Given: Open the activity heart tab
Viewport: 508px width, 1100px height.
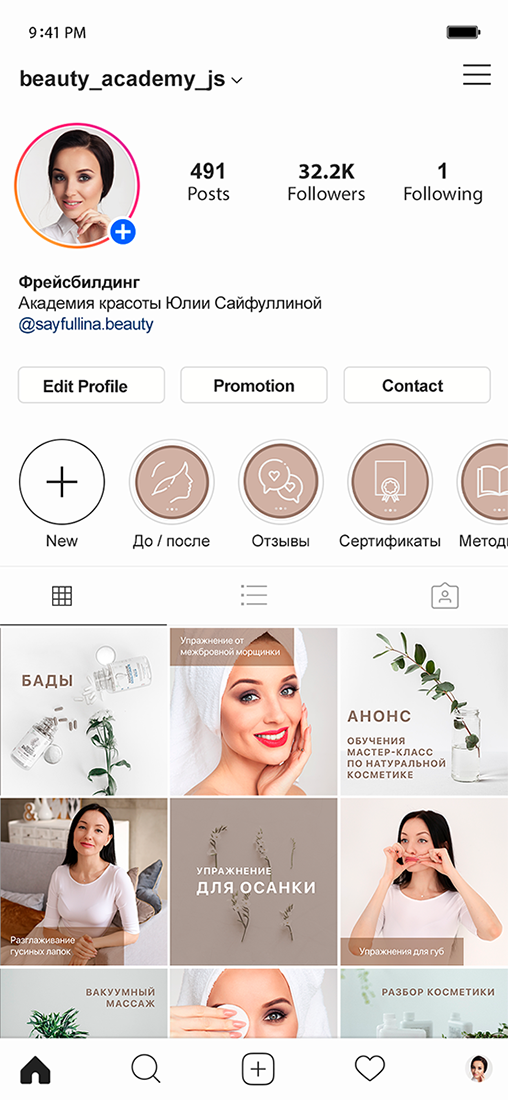Looking at the screenshot, I should [x=370, y=1068].
